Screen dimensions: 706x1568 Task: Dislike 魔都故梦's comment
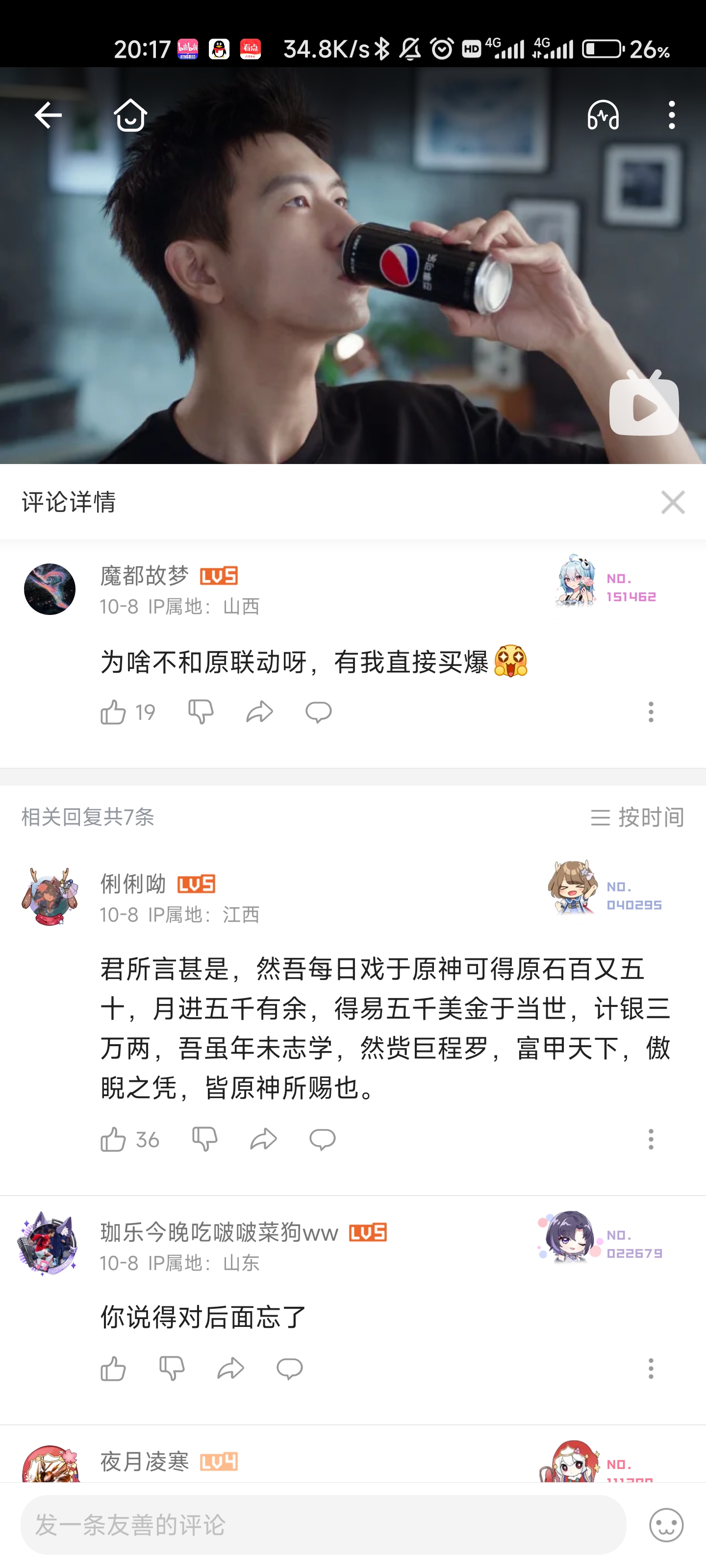pos(201,711)
